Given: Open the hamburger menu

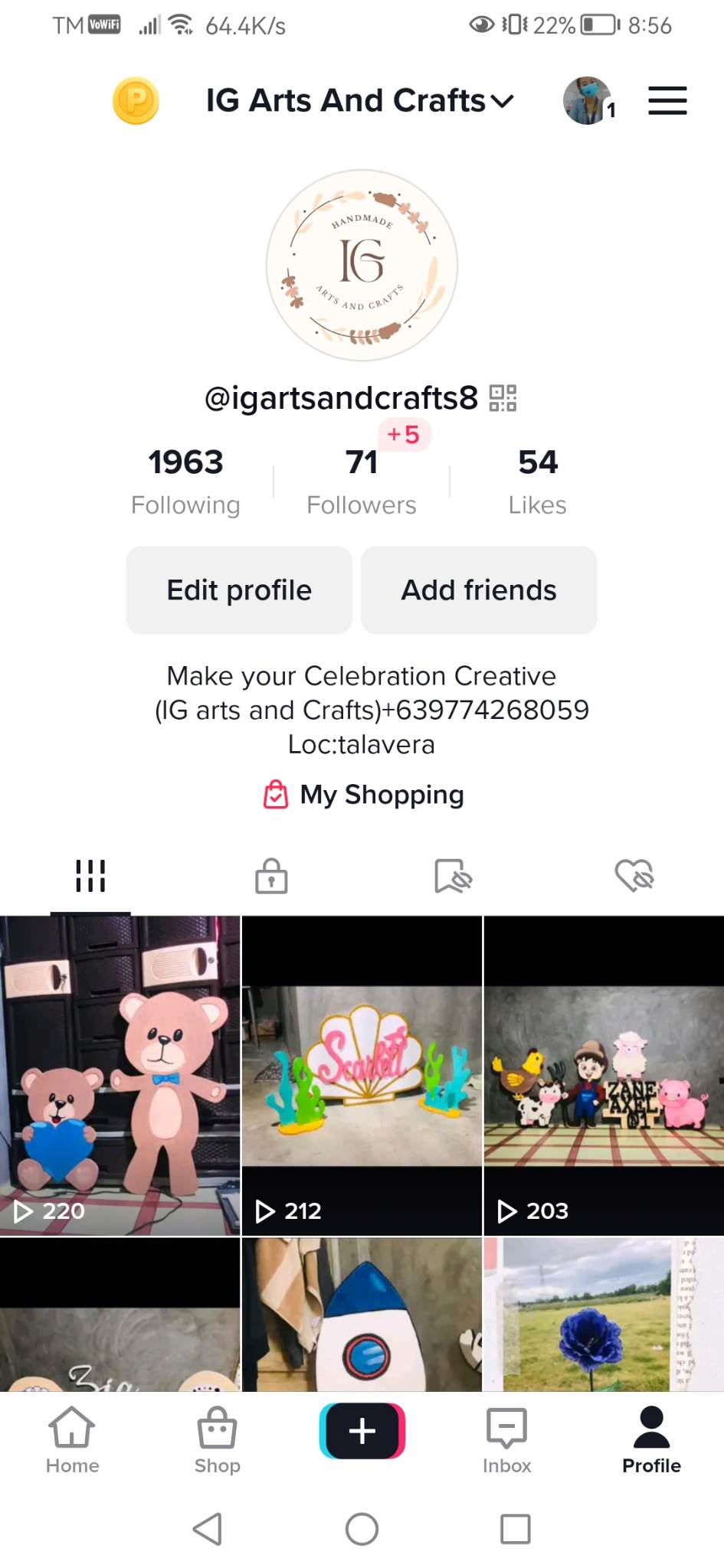Looking at the screenshot, I should coord(667,101).
